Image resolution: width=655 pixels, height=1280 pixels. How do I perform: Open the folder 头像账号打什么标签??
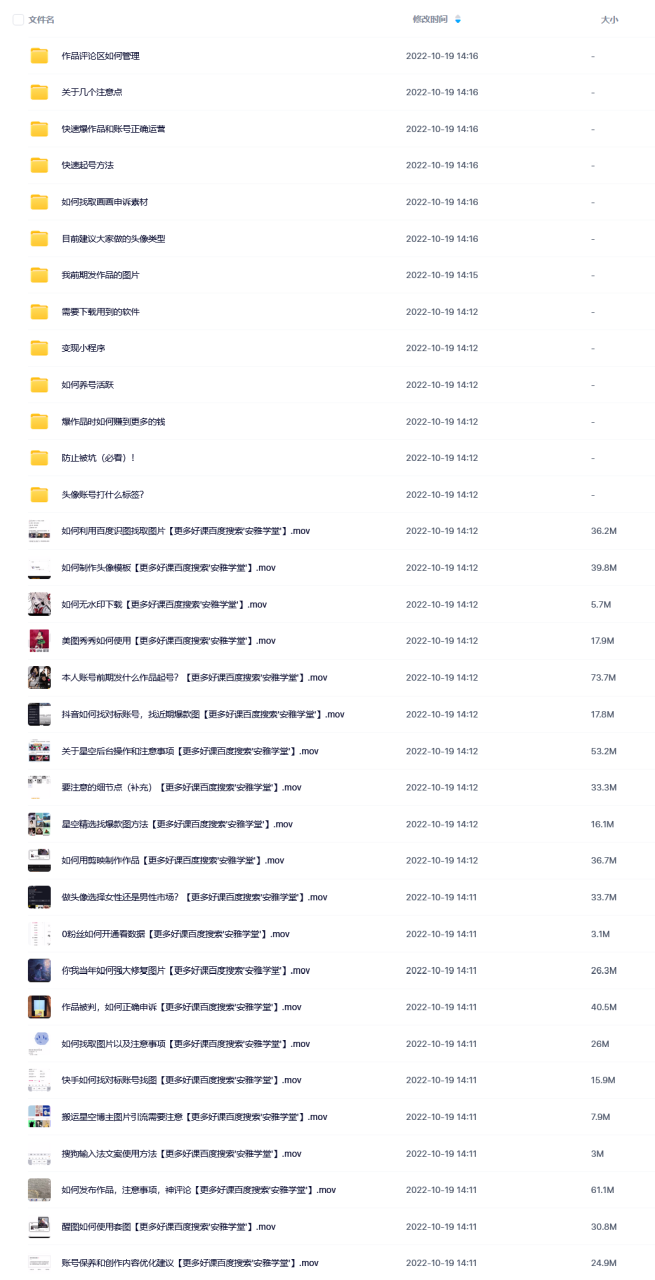click(103, 495)
